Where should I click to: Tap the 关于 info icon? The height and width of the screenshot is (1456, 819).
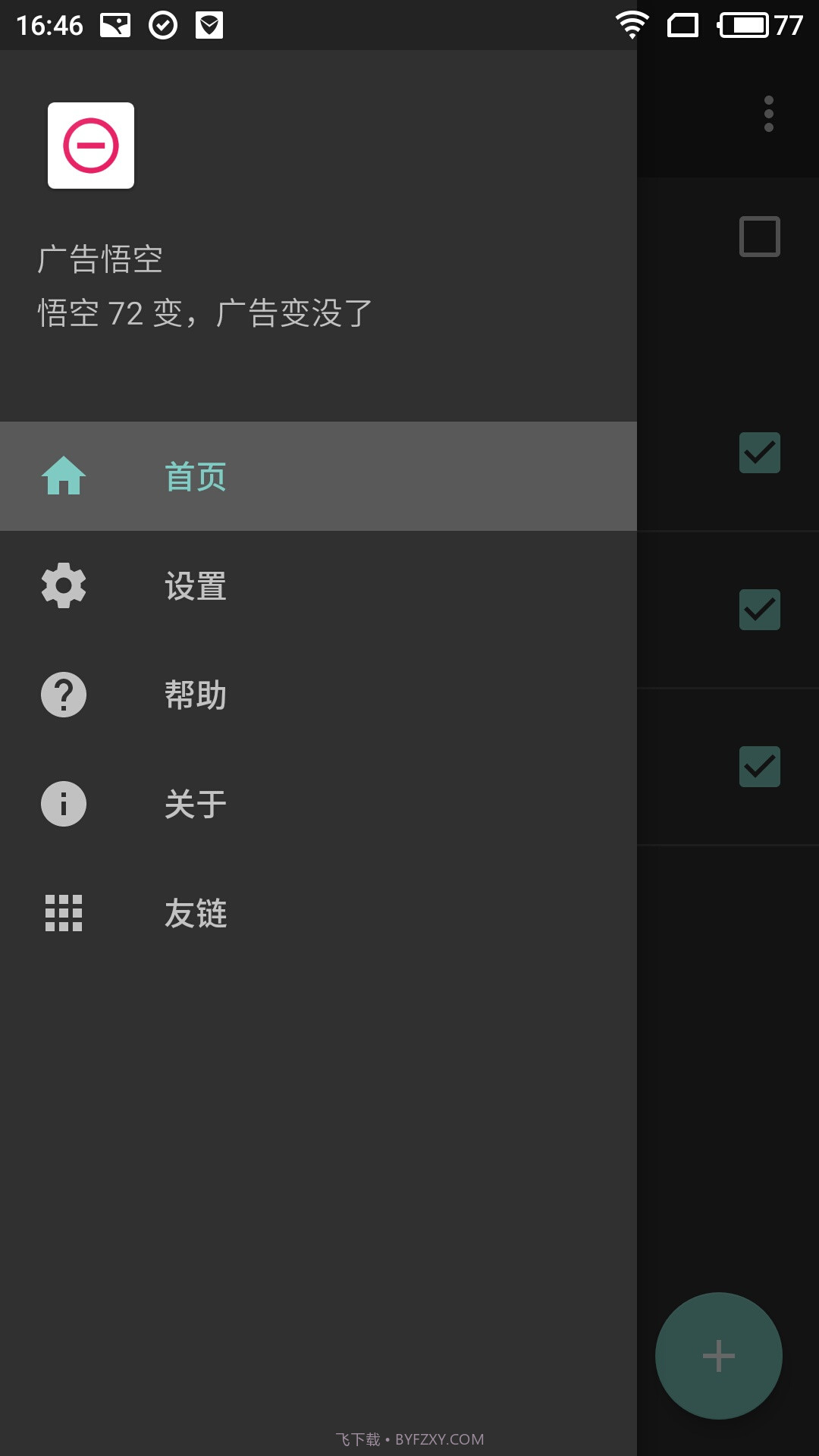(x=64, y=804)
